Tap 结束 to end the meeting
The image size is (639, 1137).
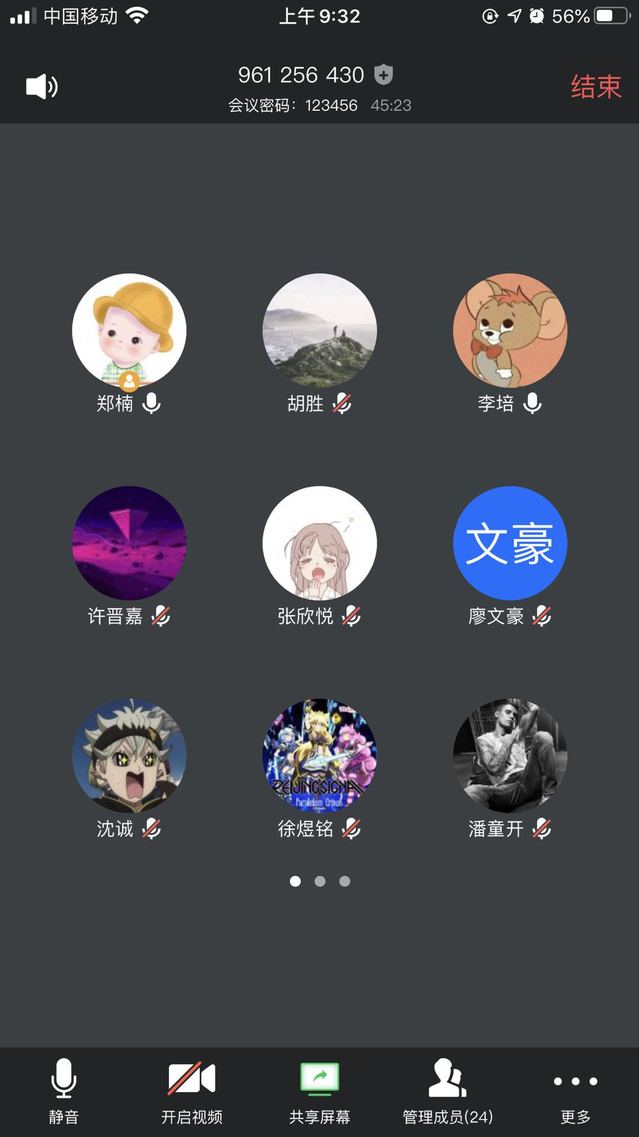[596, 87]
